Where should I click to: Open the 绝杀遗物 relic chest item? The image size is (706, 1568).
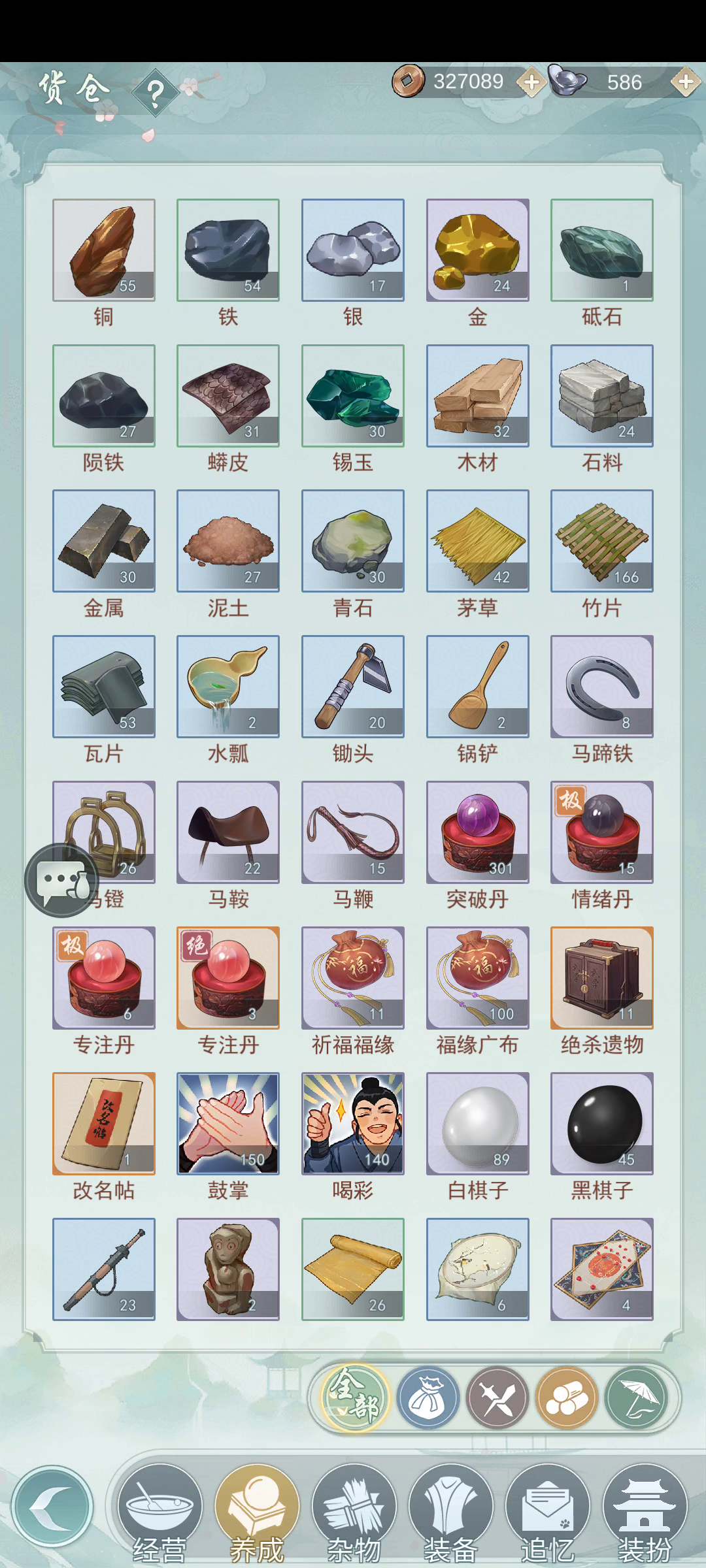click(601, 978)
